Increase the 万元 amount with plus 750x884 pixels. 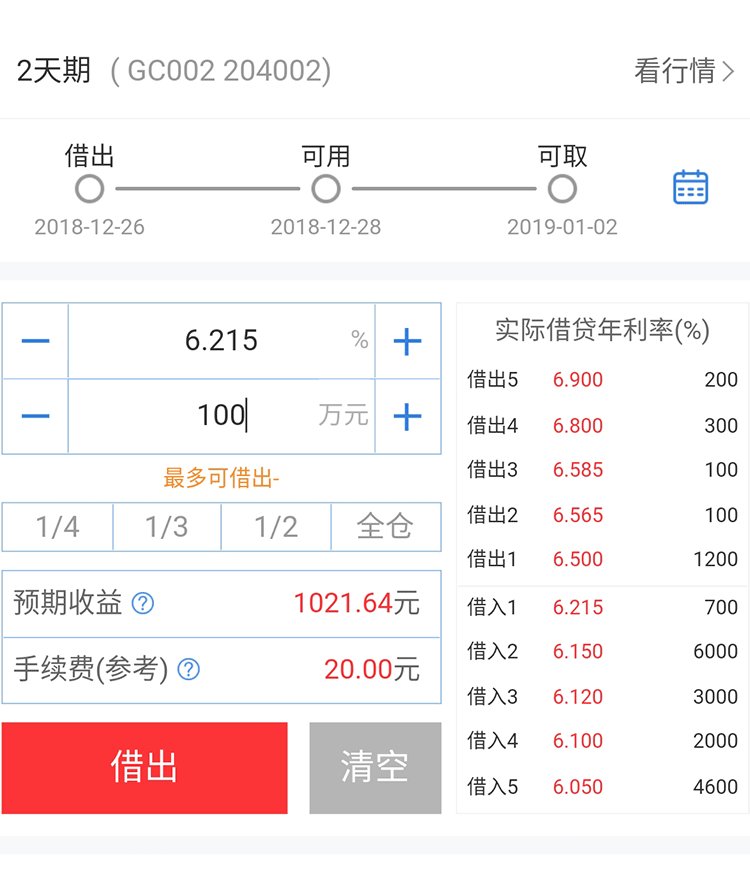407,416
